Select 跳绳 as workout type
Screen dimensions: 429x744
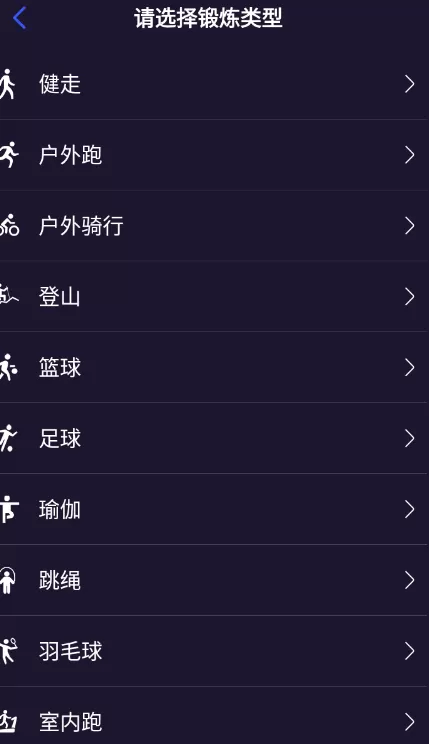pyautogui.click(x=214, y=580)
